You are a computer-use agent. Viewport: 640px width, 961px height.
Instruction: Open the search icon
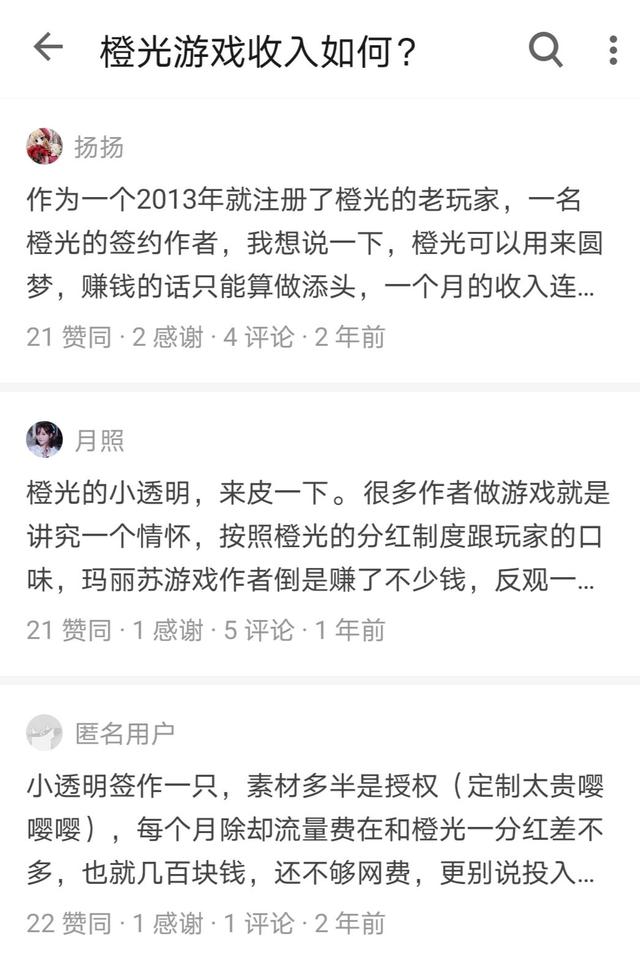pyautogui.click(x=545, y=48)
